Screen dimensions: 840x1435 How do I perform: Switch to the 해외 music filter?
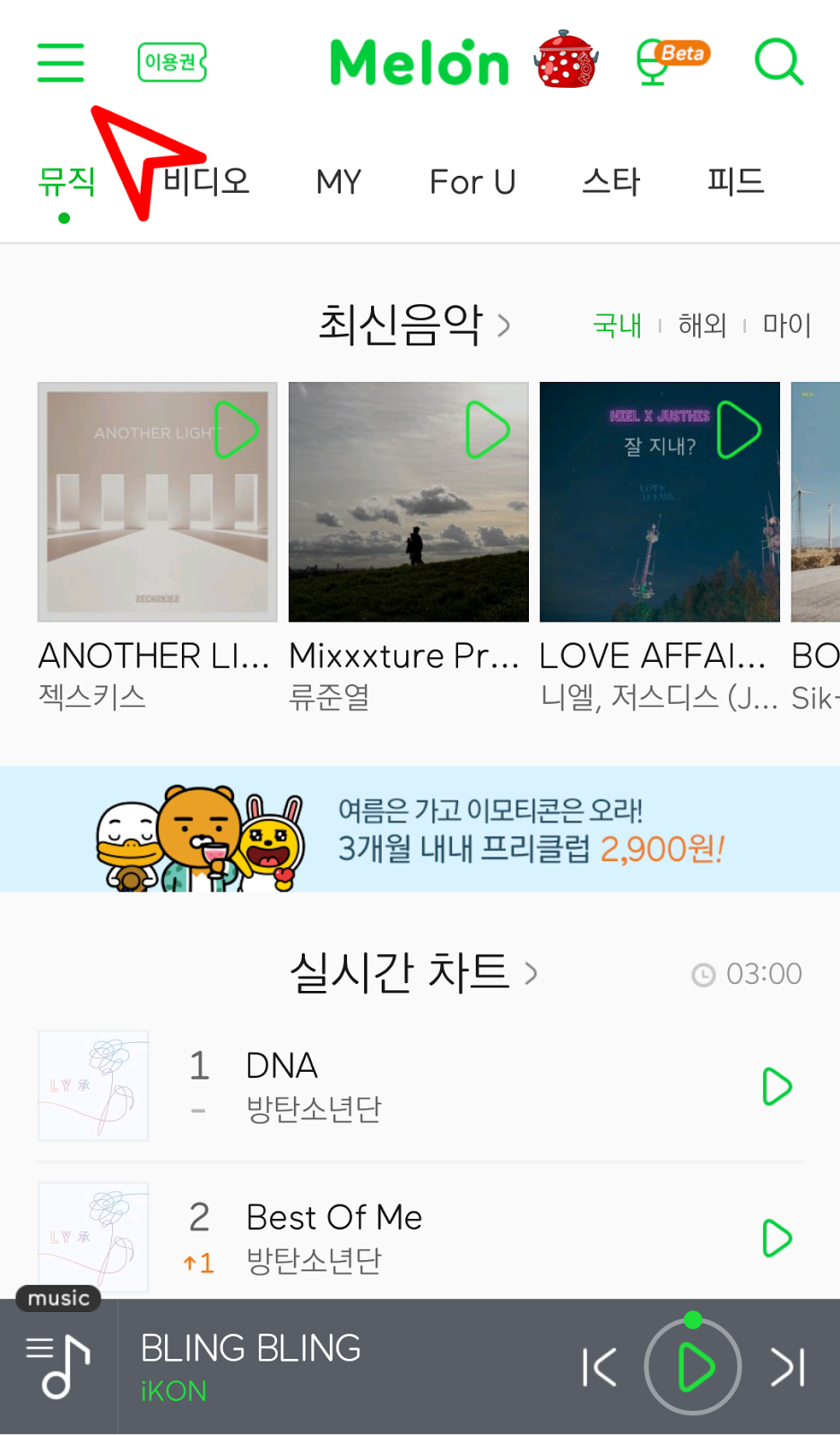(x=703, y=325)
